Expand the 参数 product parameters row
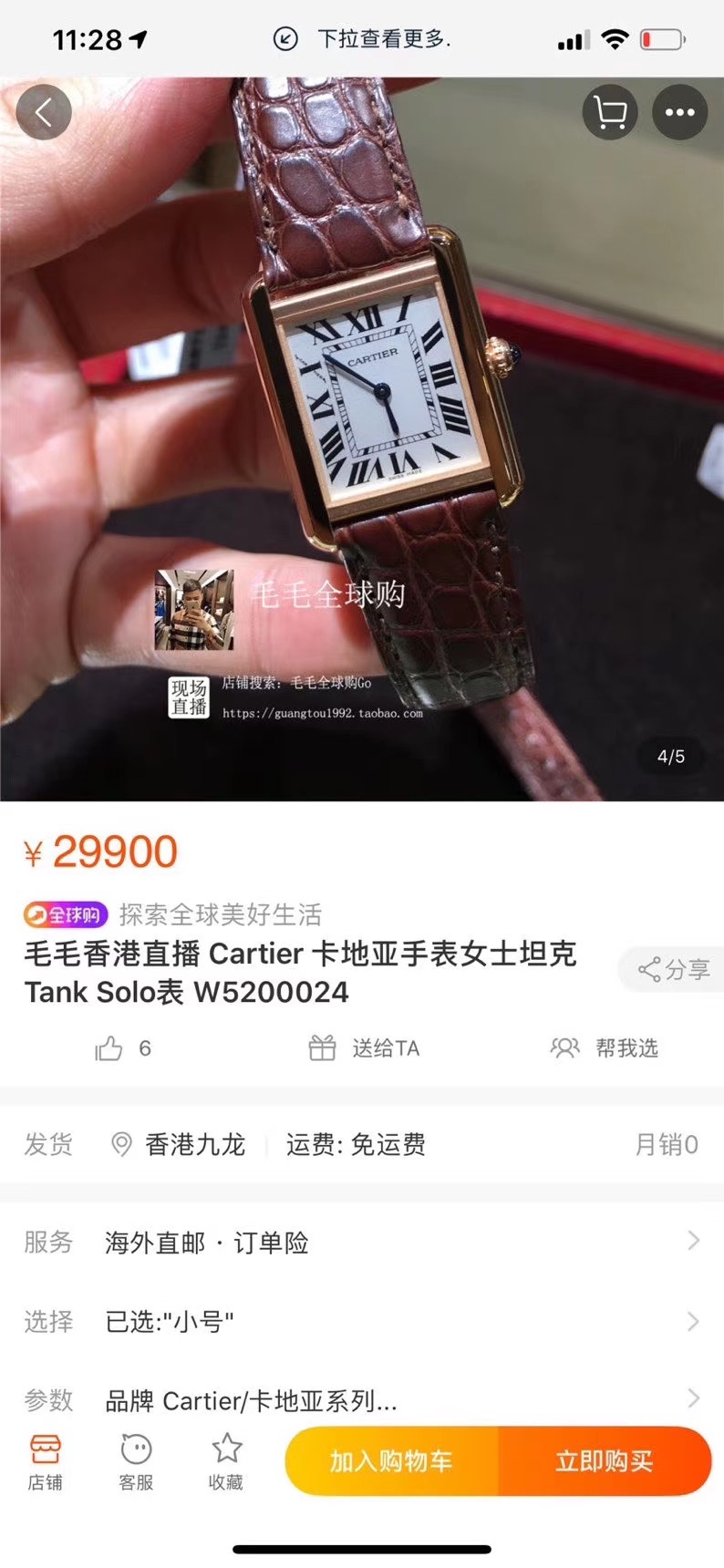 362,1399
